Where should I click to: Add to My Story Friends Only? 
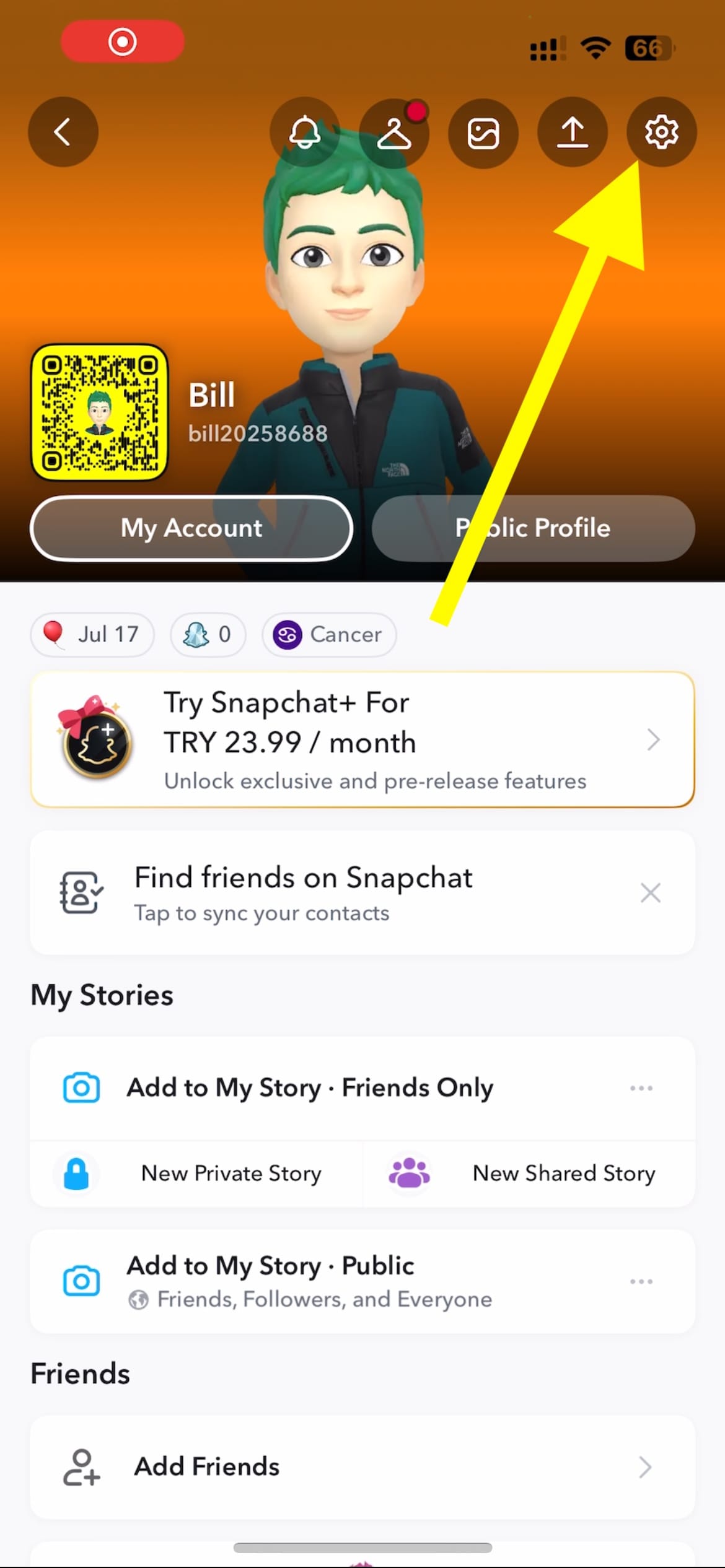310,1087
